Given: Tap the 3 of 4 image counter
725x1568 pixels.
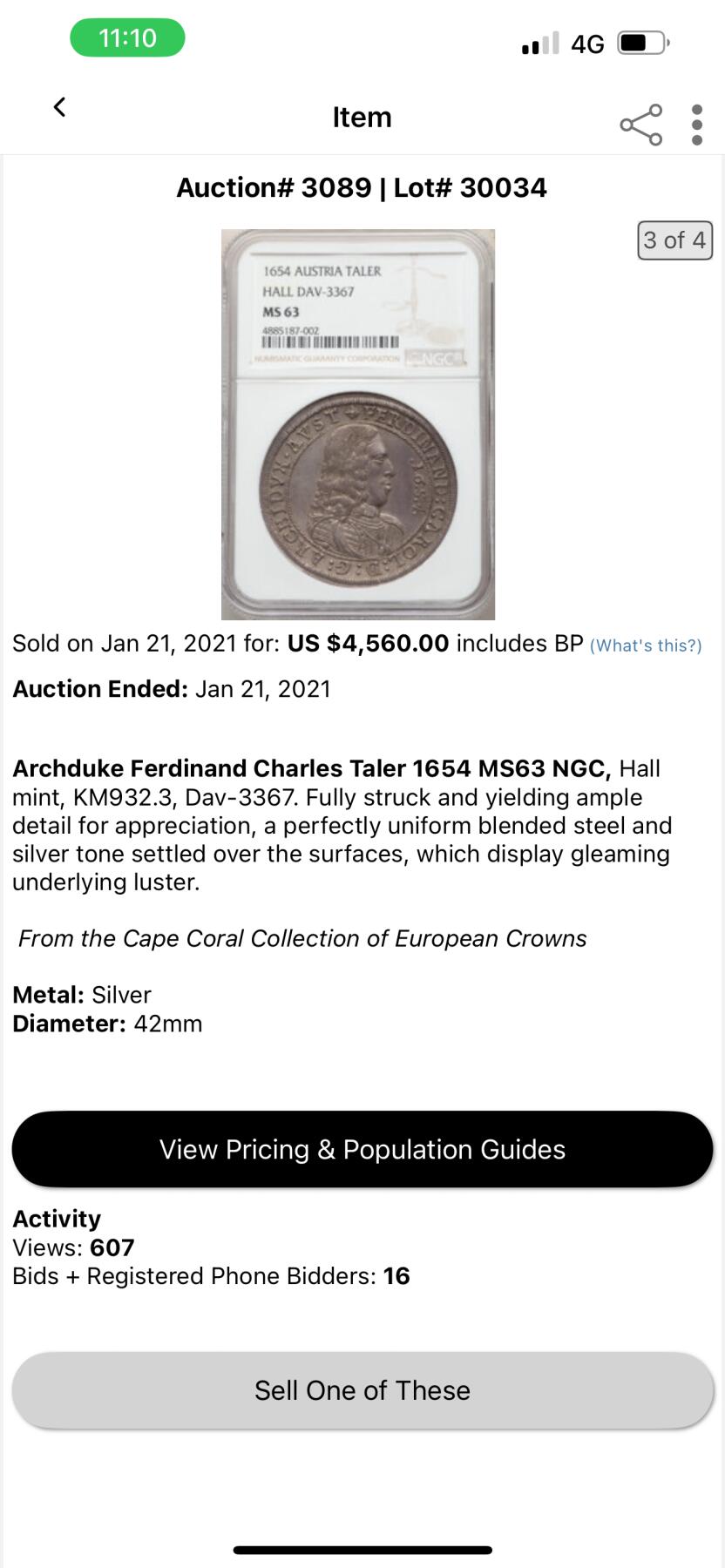Looking at the screenshot, I should click(675, 240).
